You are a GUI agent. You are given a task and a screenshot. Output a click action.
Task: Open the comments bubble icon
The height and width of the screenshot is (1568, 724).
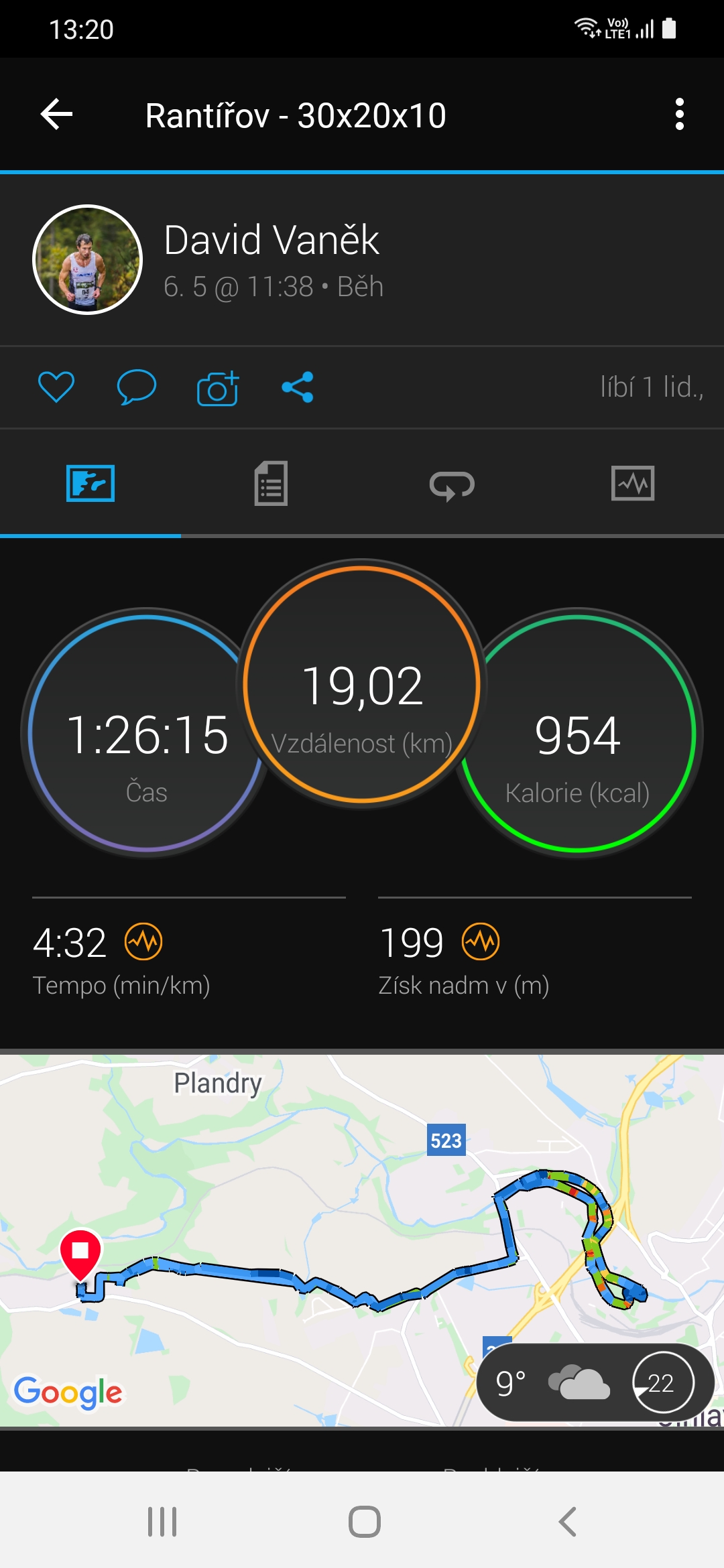[137, 387]
